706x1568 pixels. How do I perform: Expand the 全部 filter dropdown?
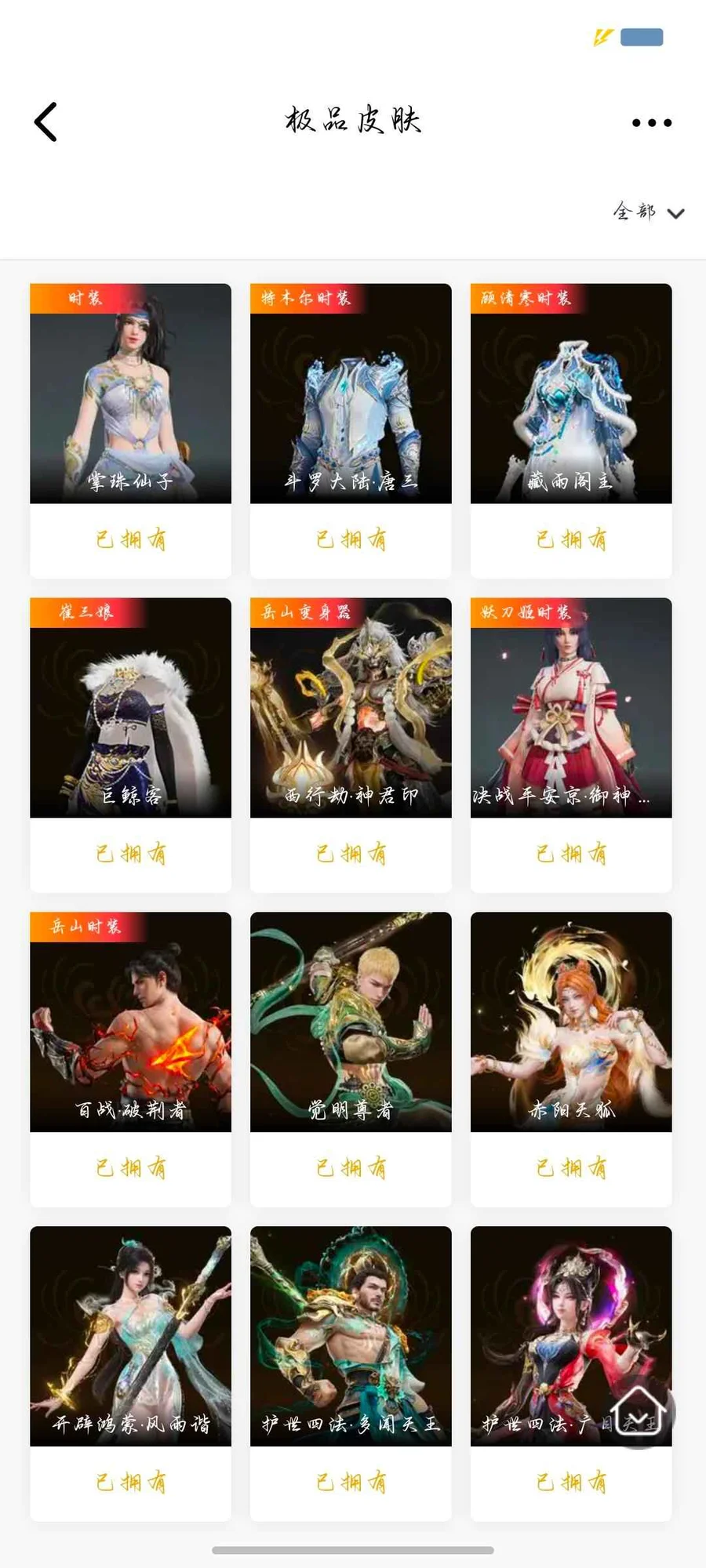click(x=649, y=212)
